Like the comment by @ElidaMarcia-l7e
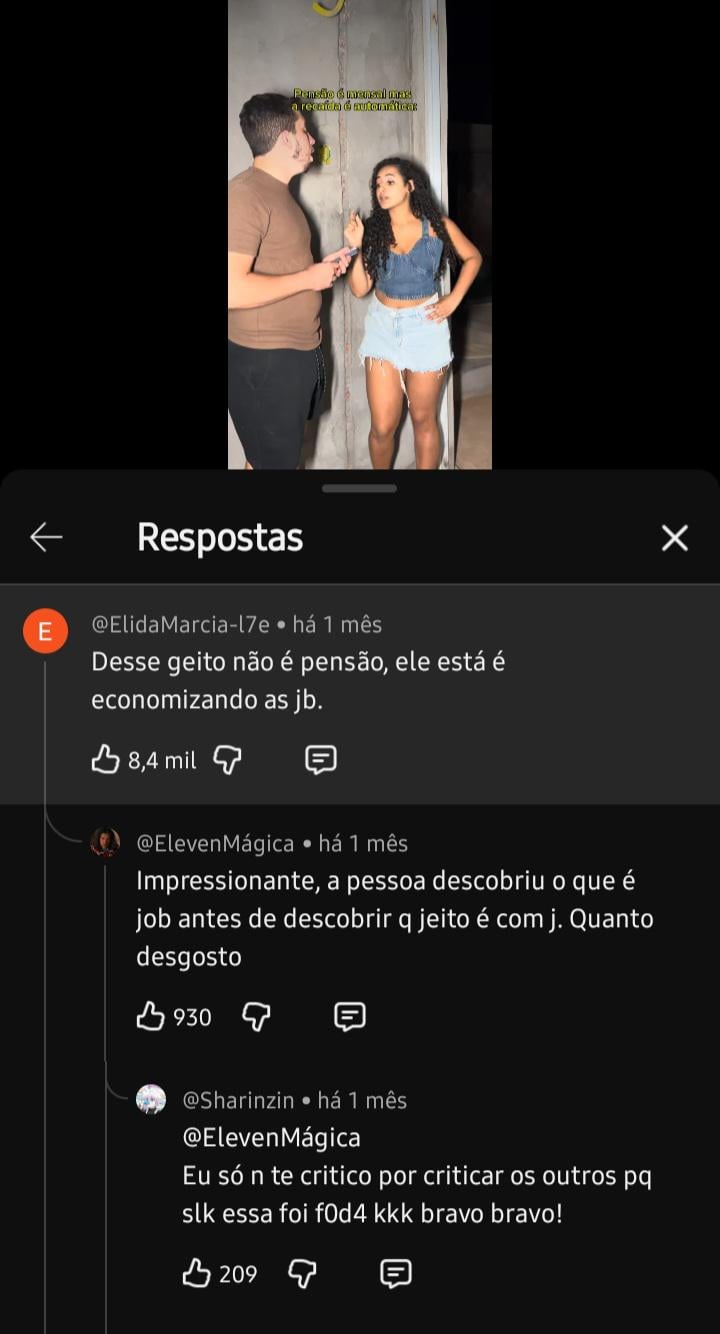Screen dimensions: 720x1334 pyautogui.click(x=106, y=760)
